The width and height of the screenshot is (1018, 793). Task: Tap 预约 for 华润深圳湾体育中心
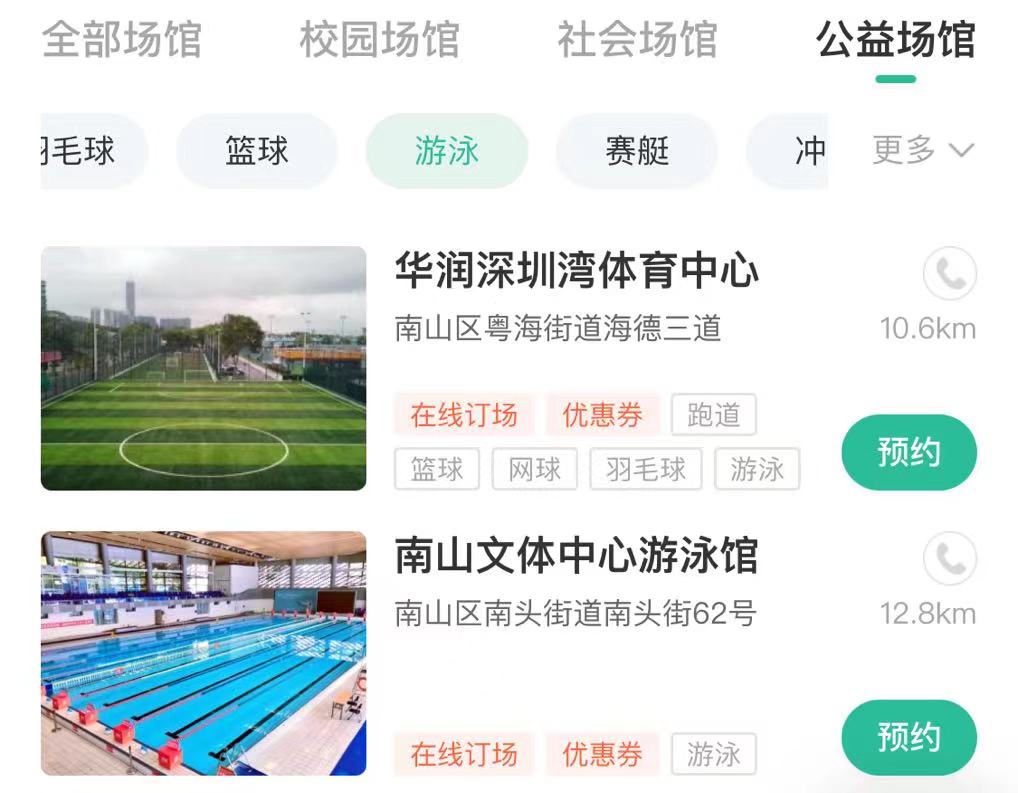point(909,453)
